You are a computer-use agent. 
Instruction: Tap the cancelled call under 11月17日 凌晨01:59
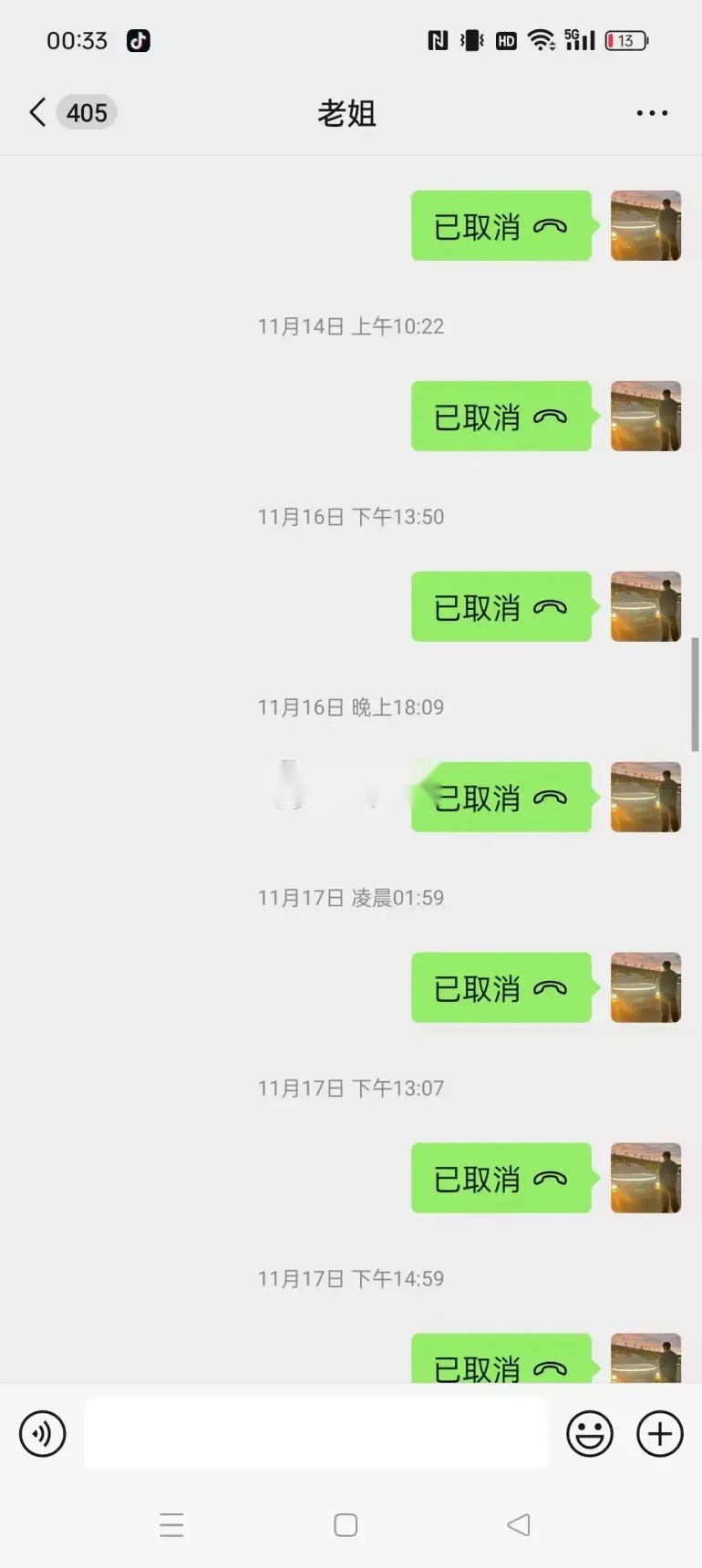[501, 988]
